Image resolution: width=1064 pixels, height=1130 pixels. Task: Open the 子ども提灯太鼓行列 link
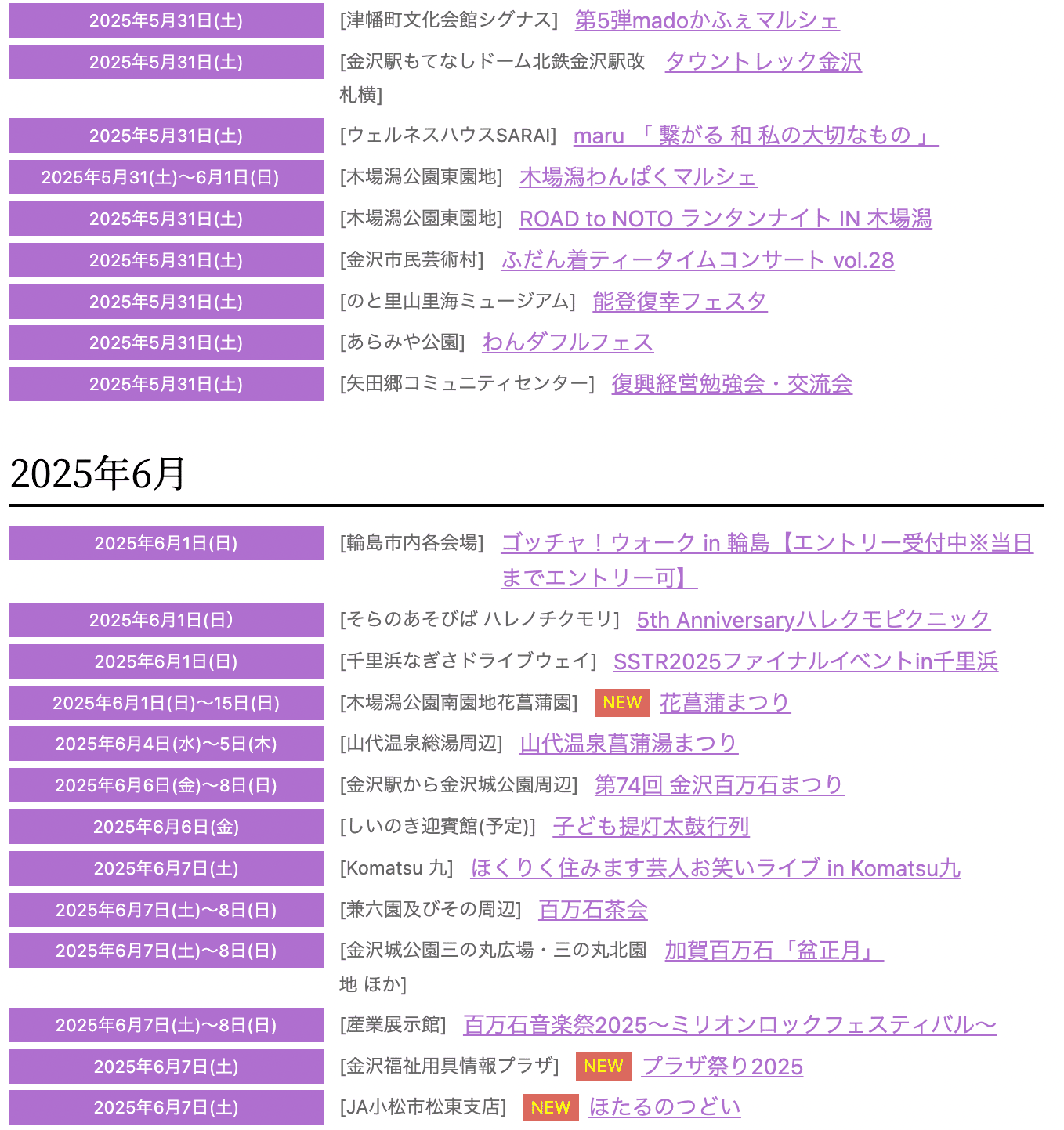click(x=651, y=827)
